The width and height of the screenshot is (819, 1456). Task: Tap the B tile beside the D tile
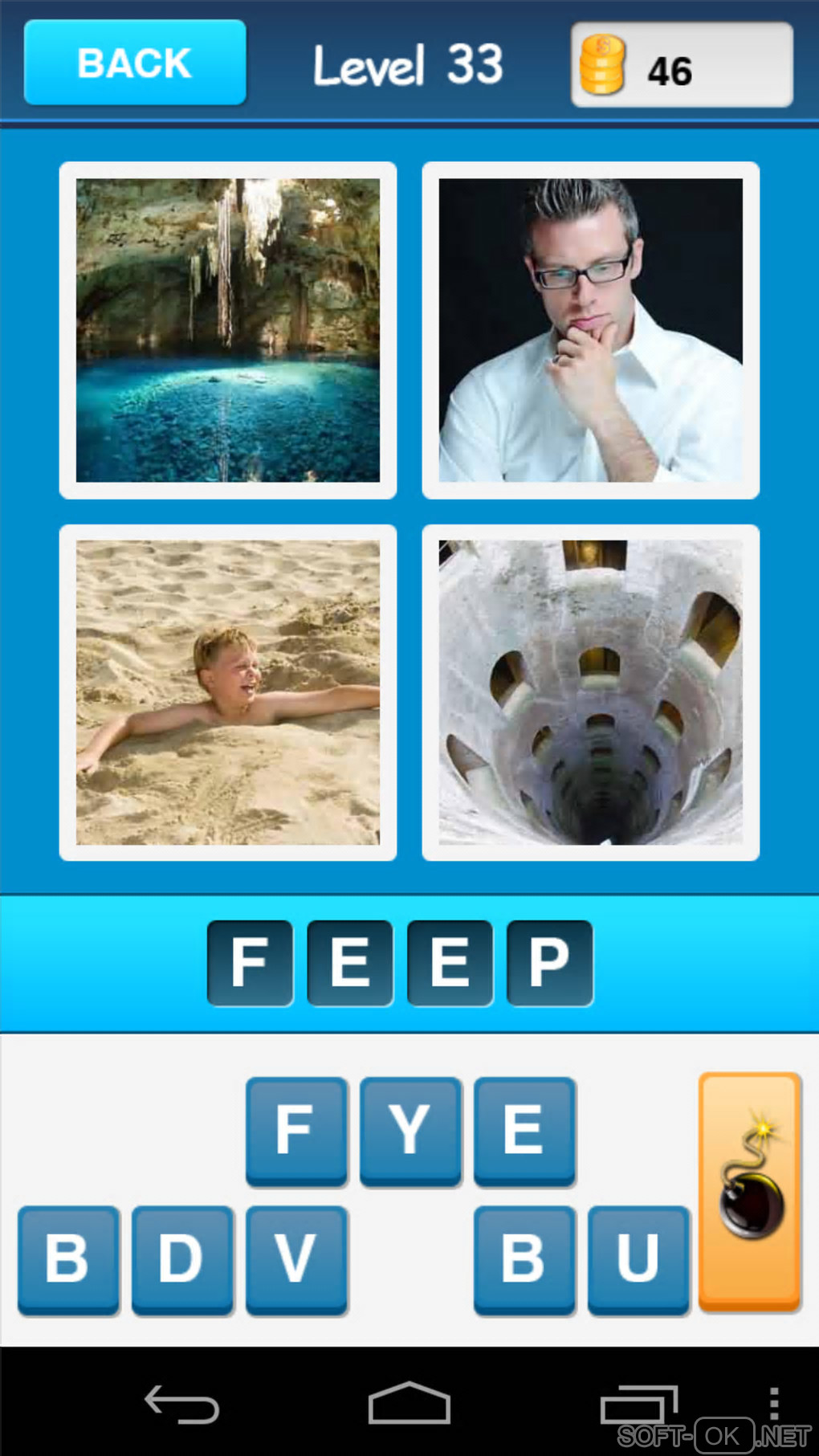68,1258
